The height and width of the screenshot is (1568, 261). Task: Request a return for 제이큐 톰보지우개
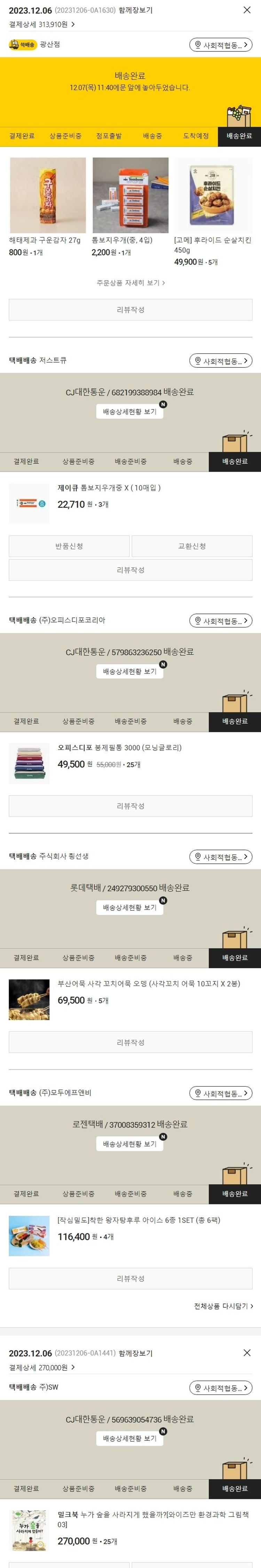pyautogui.click(x=69, y=546)
